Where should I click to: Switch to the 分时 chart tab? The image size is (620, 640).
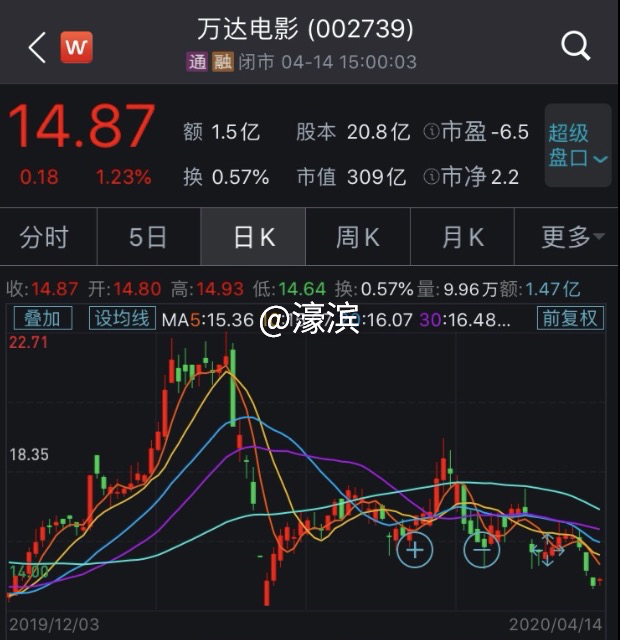45,237
